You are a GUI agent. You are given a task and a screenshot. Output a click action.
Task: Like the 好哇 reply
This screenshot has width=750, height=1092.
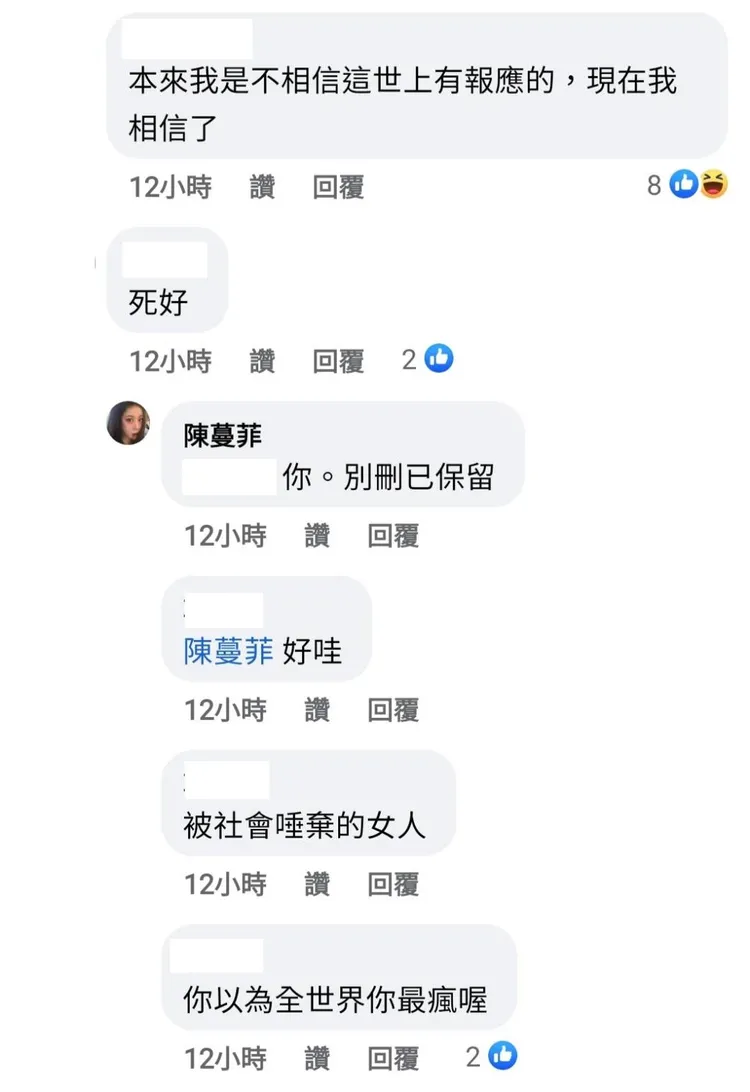[317, 710]
